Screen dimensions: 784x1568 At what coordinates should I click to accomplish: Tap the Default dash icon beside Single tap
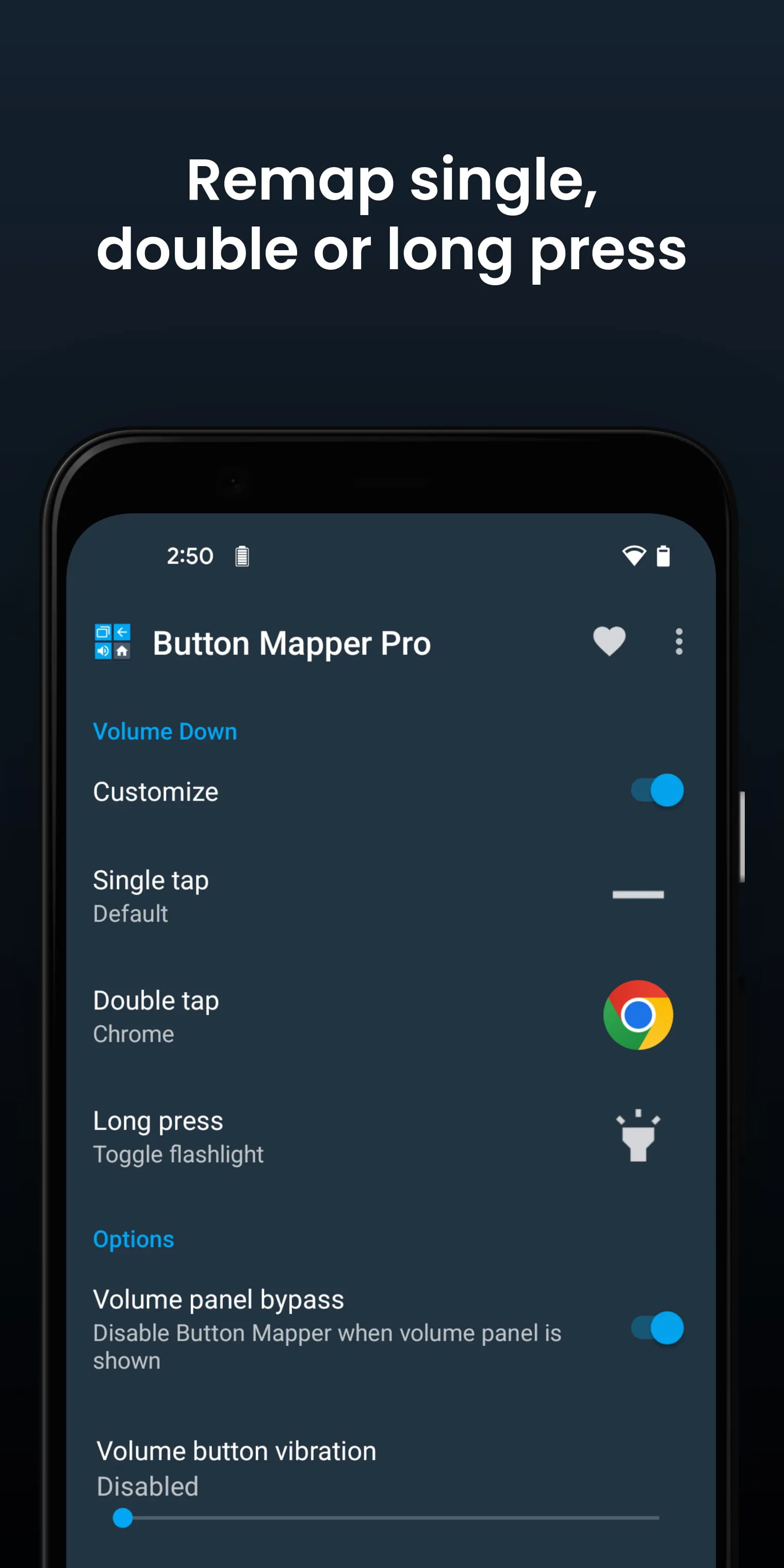638,895
